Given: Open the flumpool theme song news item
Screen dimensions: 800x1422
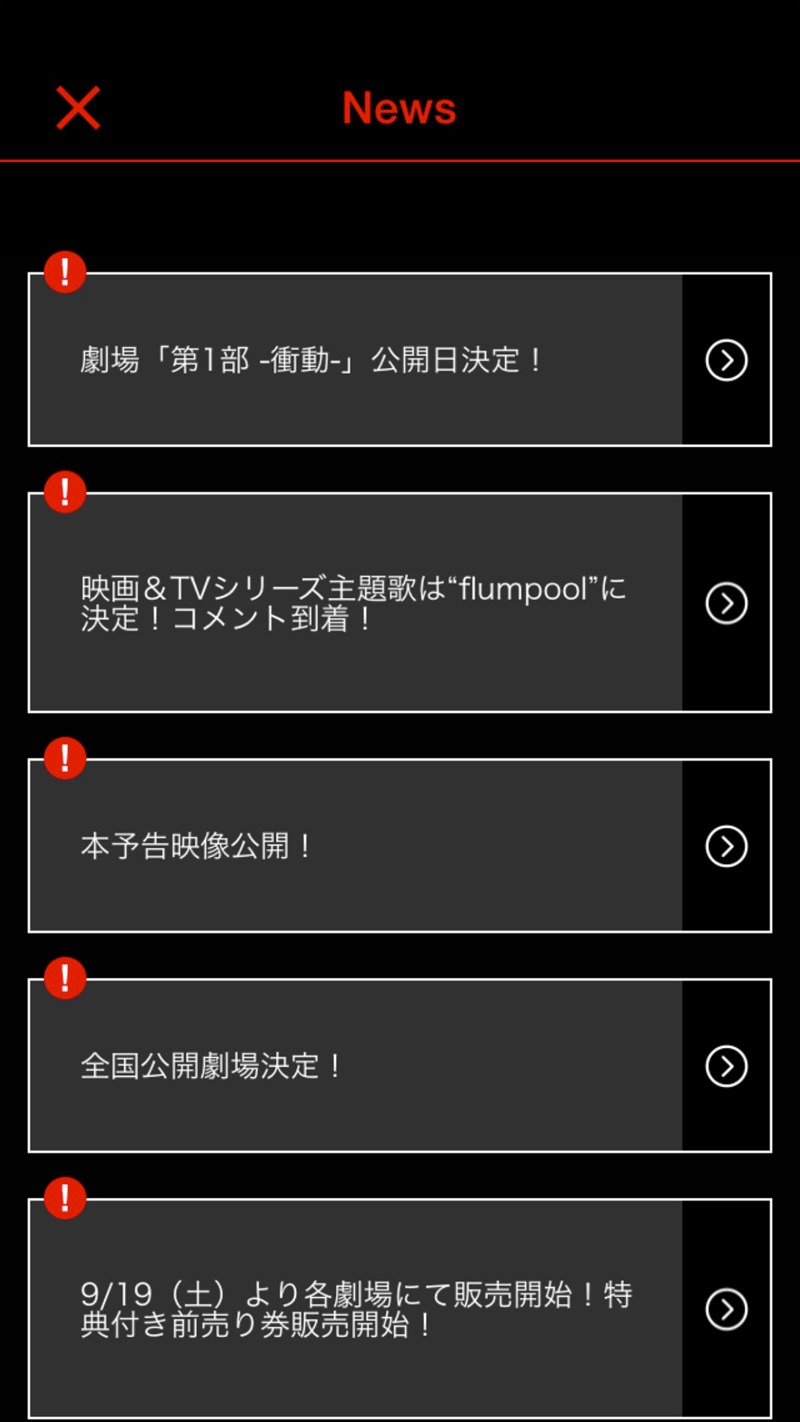Looking at the screenshot, I should click(x=400, y=603).
